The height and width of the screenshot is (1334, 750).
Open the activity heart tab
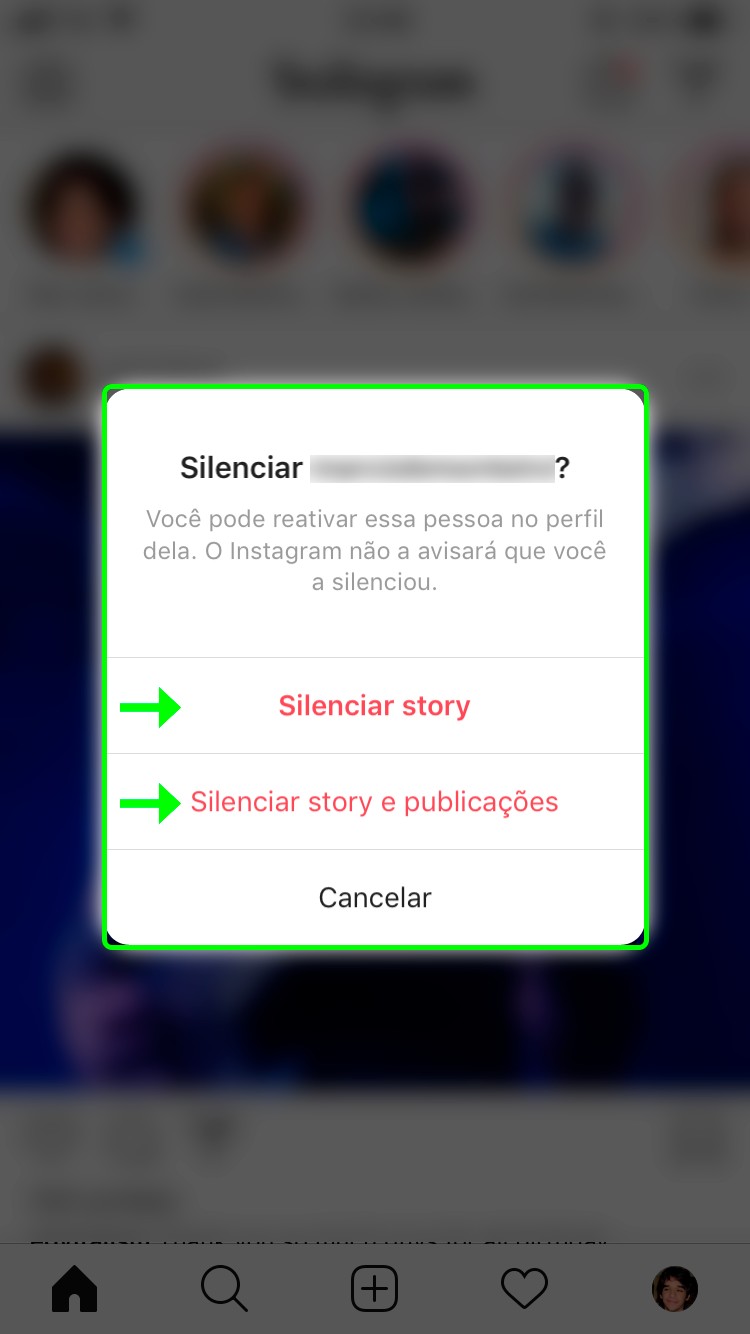click(x=524, y=1288)
